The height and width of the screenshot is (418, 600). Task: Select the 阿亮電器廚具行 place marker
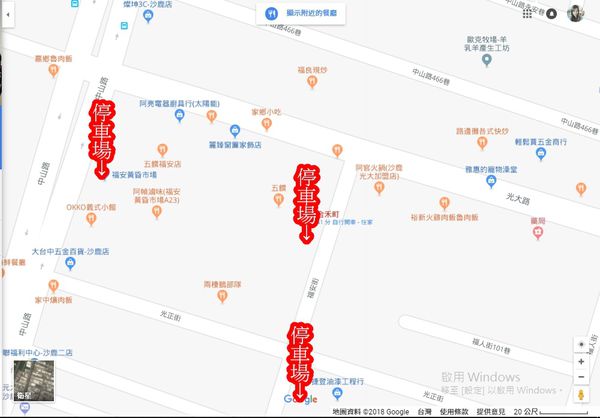(179, 116)
